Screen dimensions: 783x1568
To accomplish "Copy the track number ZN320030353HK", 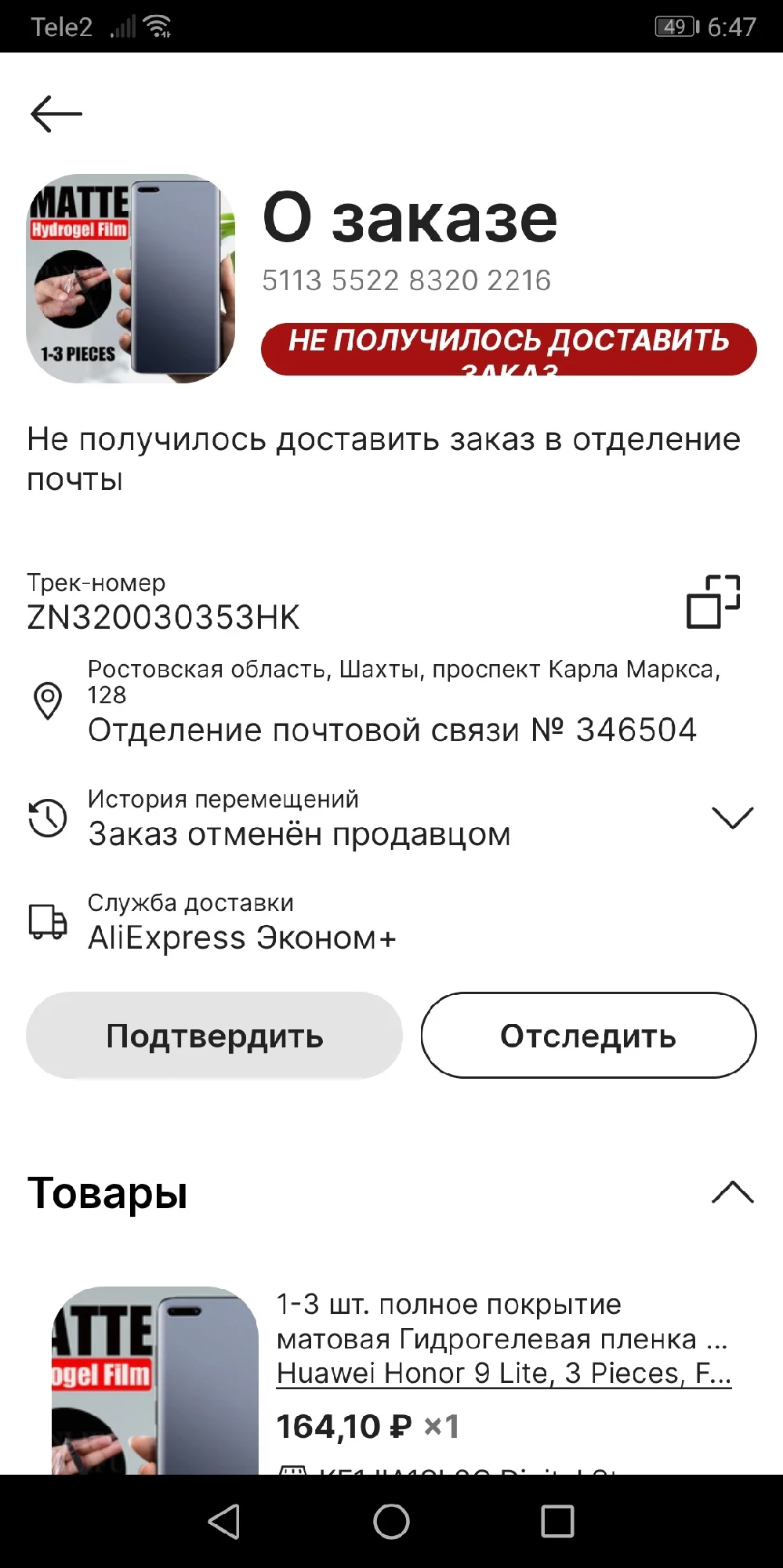I will coord(712,601).
